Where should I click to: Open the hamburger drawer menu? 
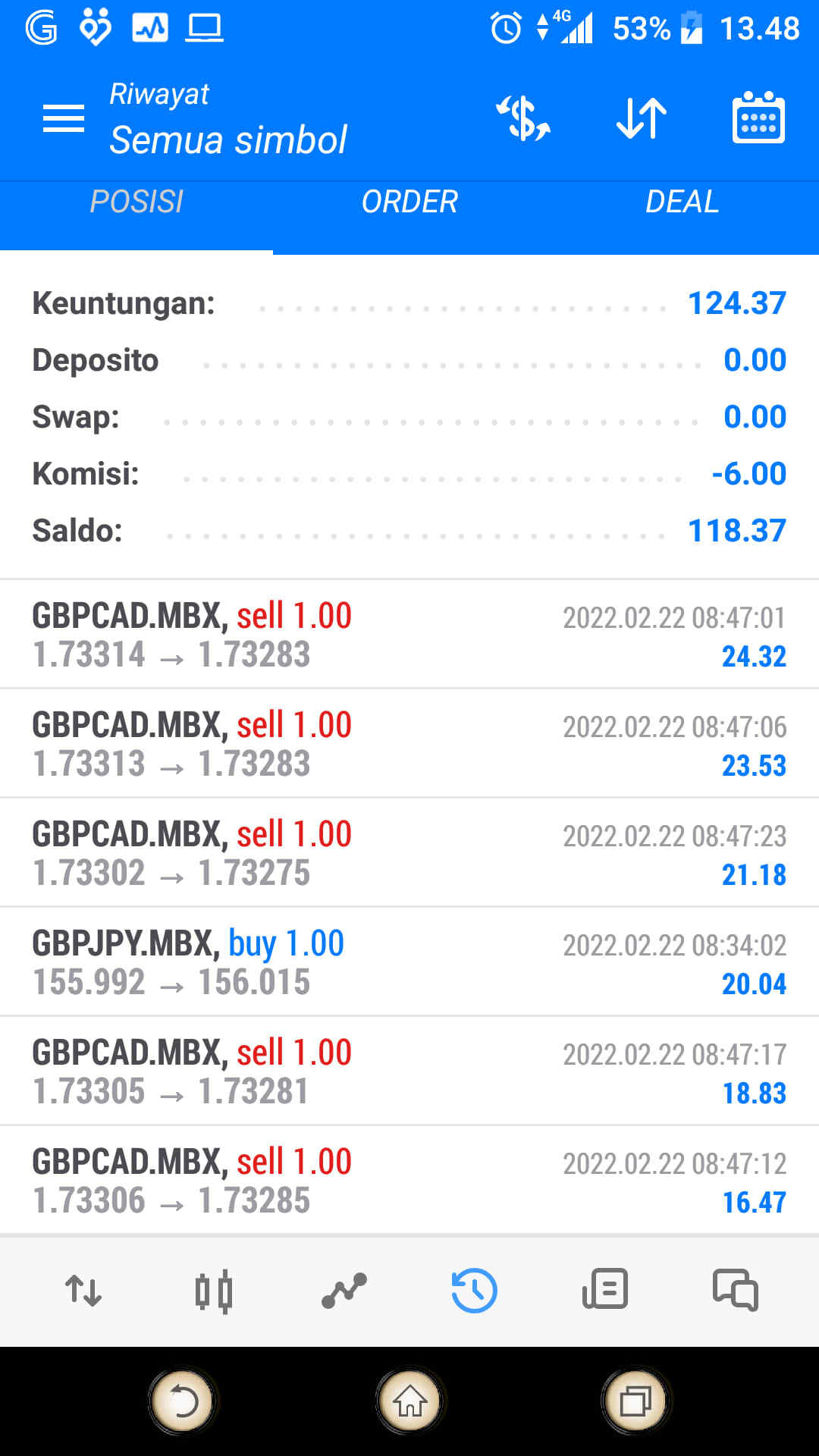(x=64, y=118)
